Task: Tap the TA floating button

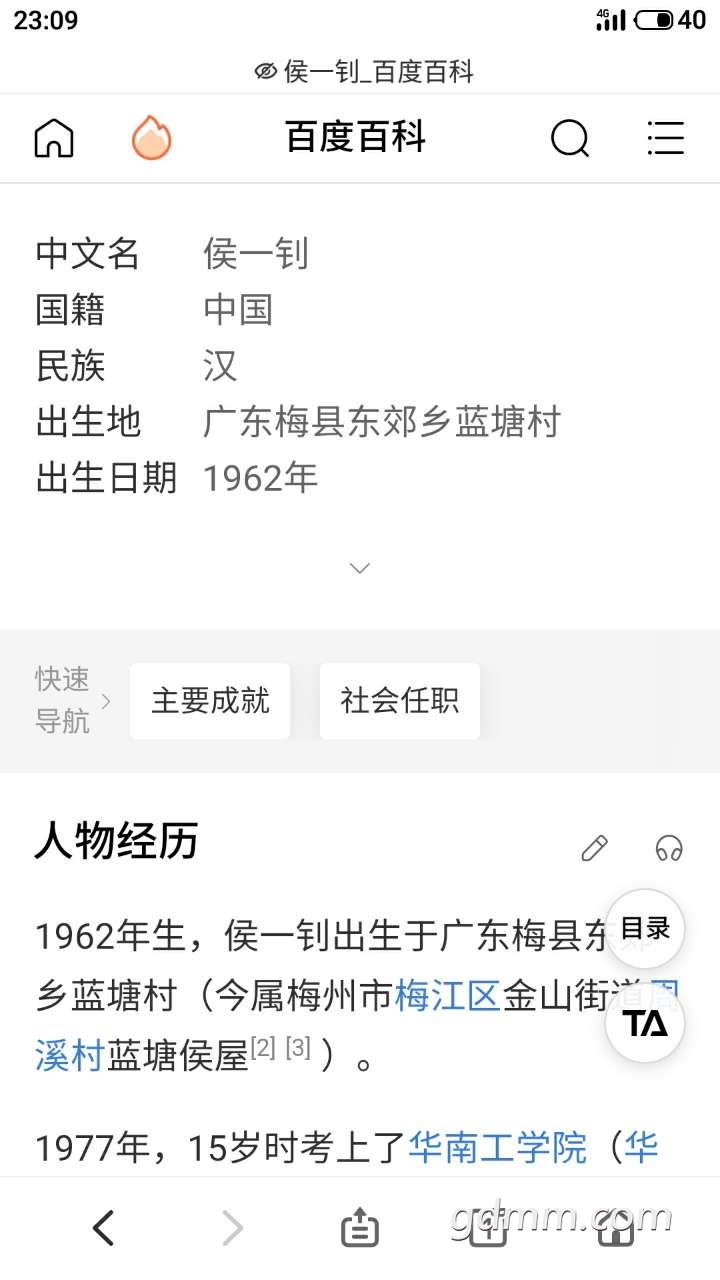Action: pyautogui.click(x=645, y=1023)
